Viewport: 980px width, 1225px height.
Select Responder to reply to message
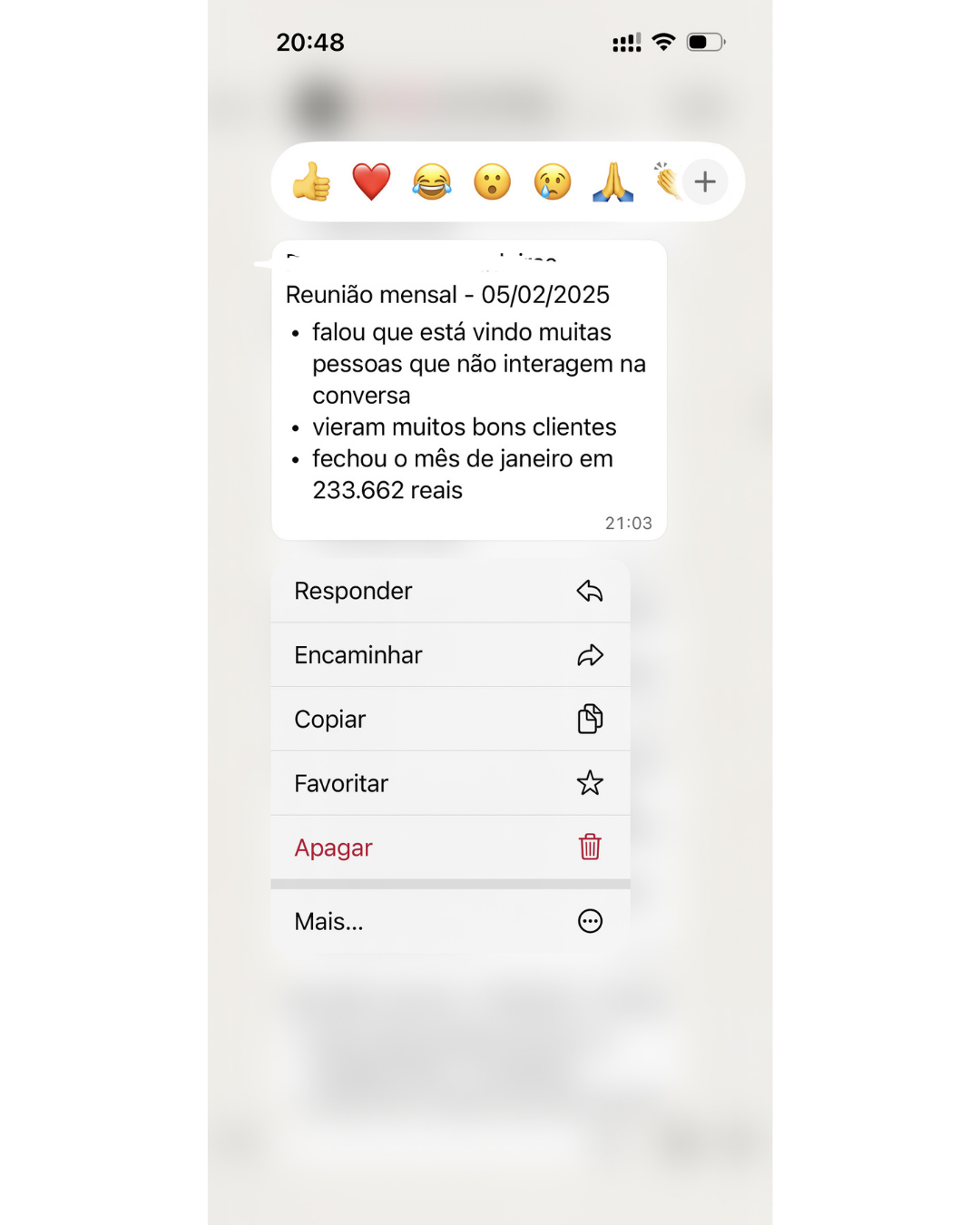coord(450,591)
